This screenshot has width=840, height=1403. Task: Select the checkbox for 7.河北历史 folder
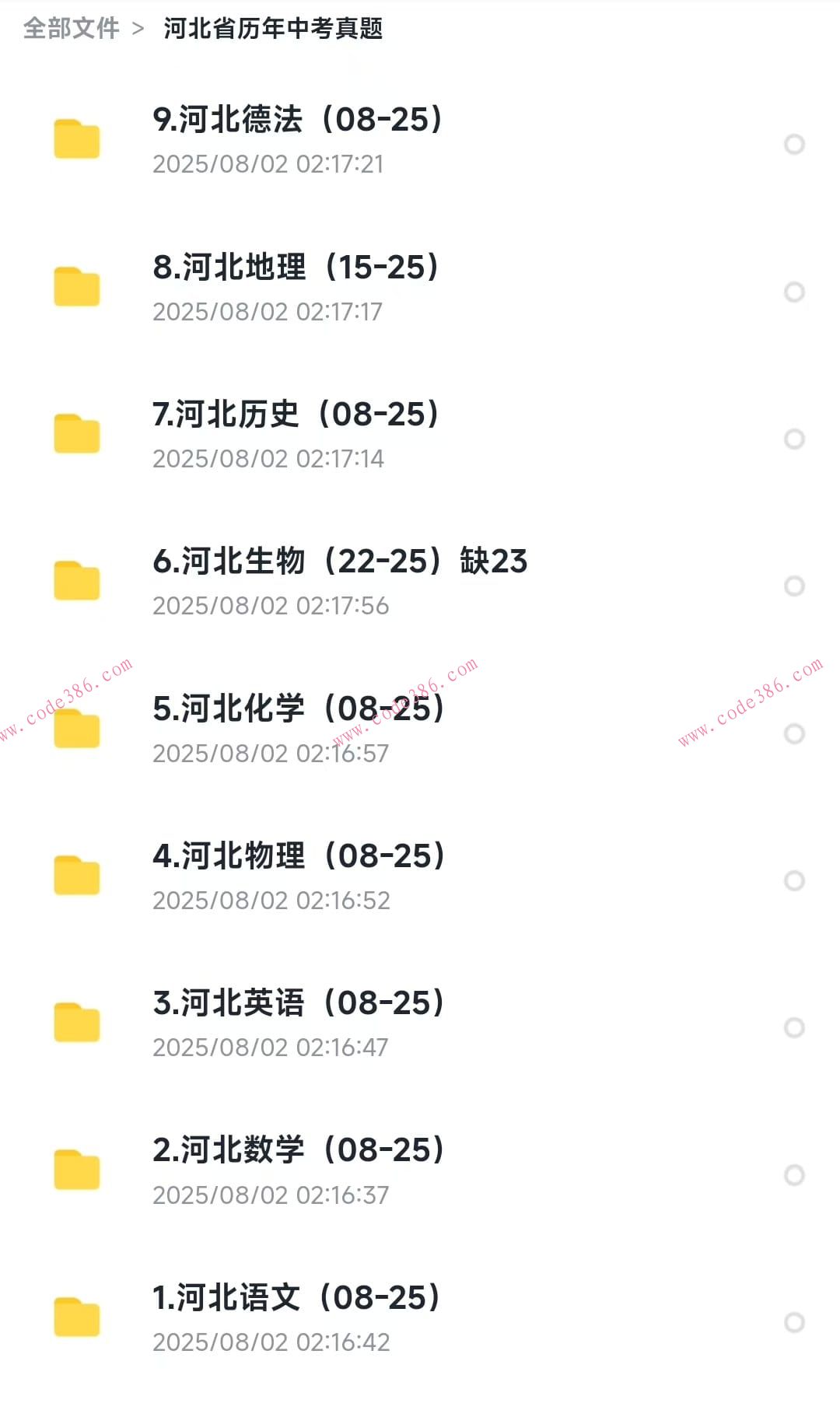(x=795, y=439)
